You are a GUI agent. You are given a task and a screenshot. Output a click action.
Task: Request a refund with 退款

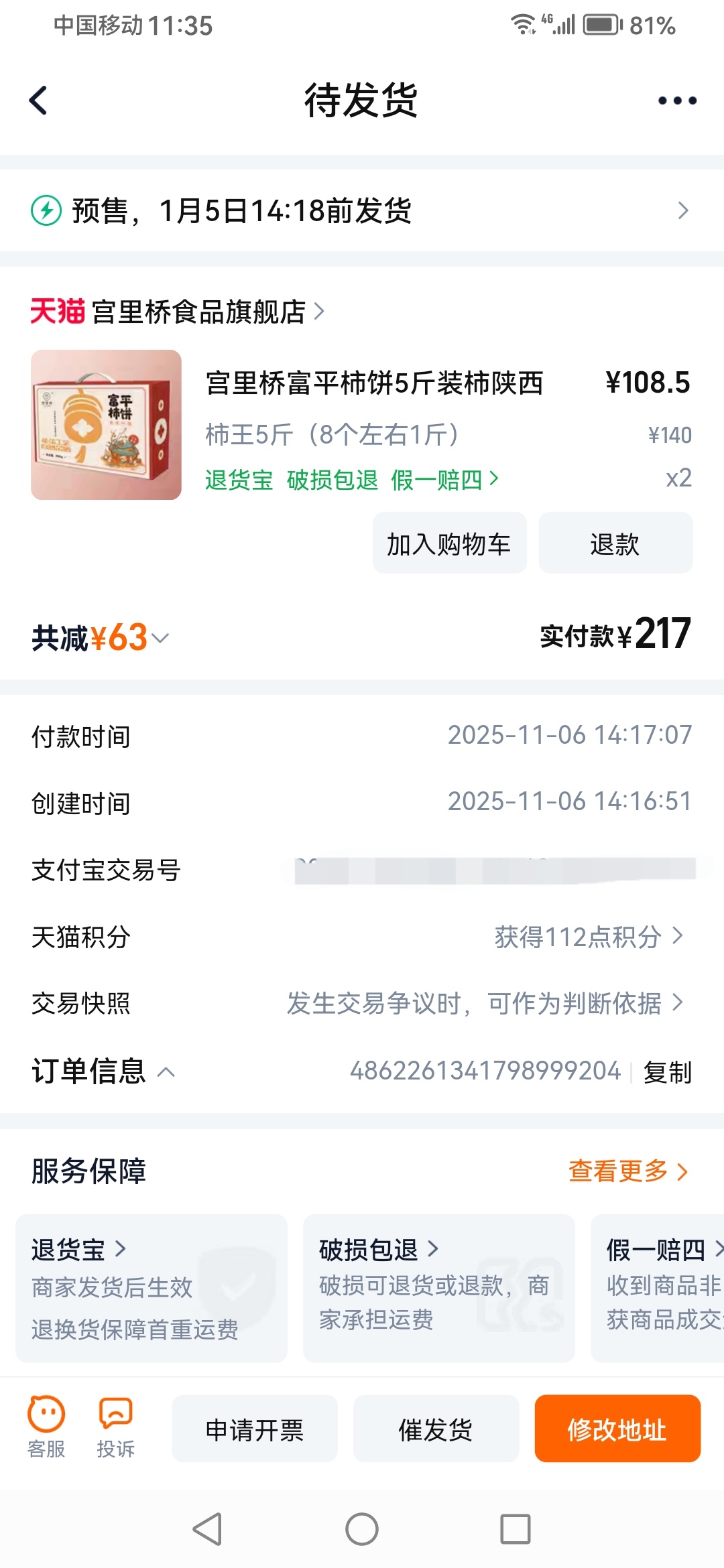click(615, 543)
